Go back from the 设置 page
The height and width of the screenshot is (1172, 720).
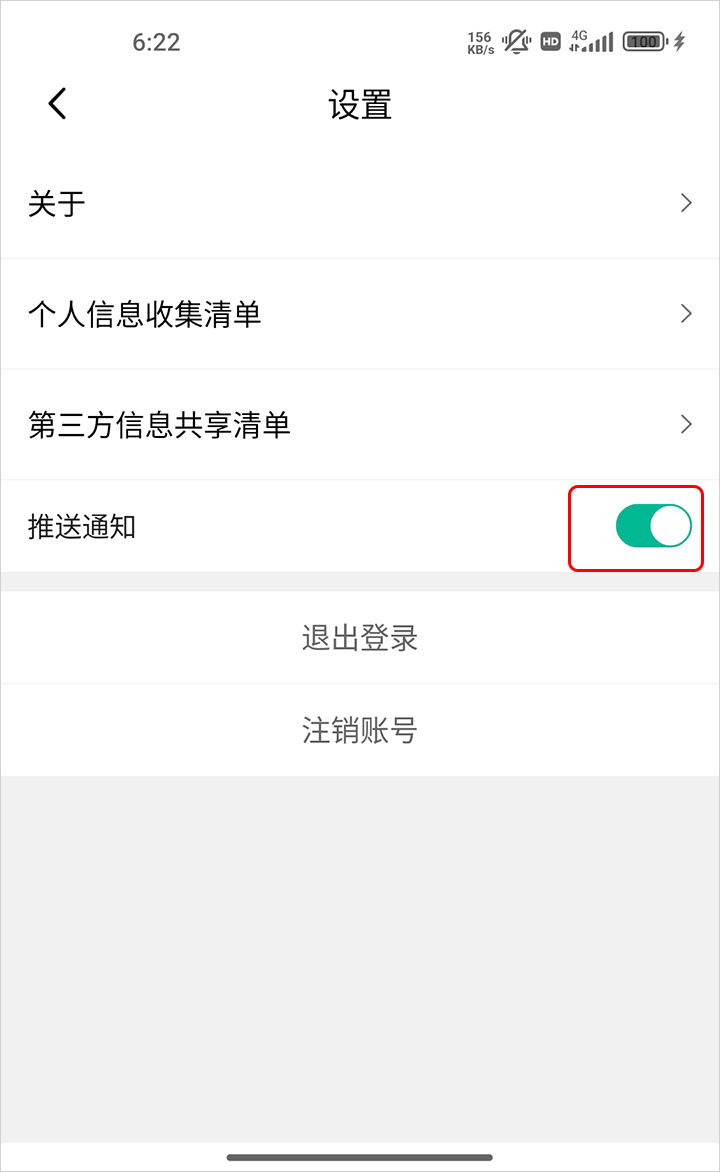tap(57, 104)
